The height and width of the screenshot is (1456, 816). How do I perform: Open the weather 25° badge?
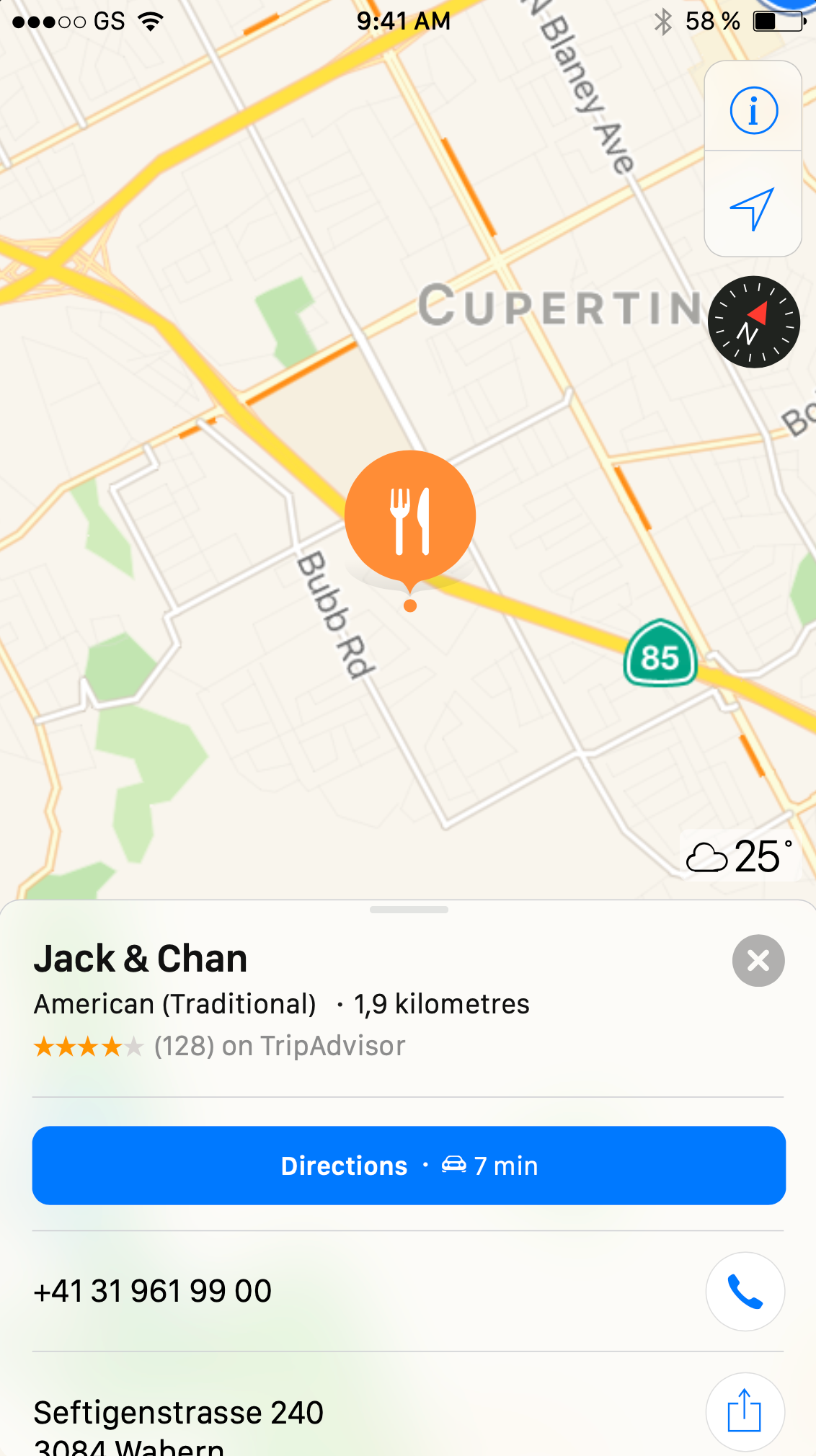click(x=741, y=856)
